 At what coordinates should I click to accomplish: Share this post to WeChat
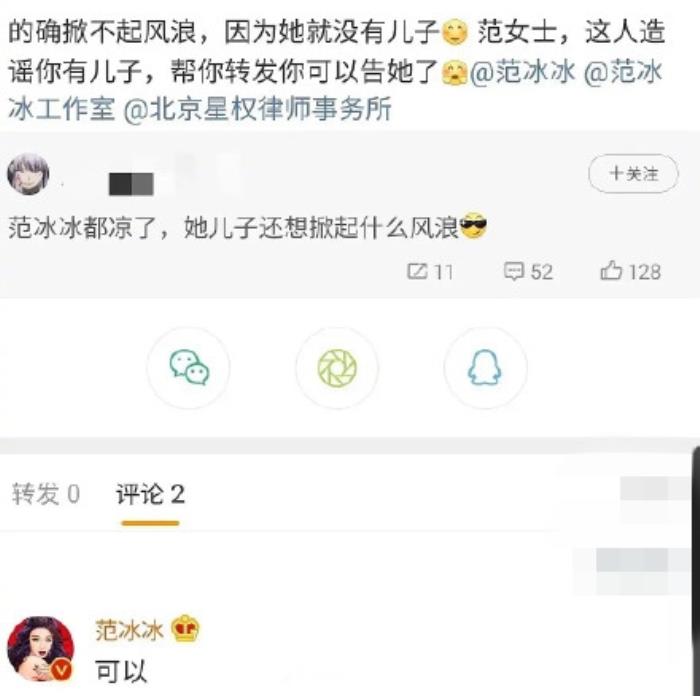(188, 368)
